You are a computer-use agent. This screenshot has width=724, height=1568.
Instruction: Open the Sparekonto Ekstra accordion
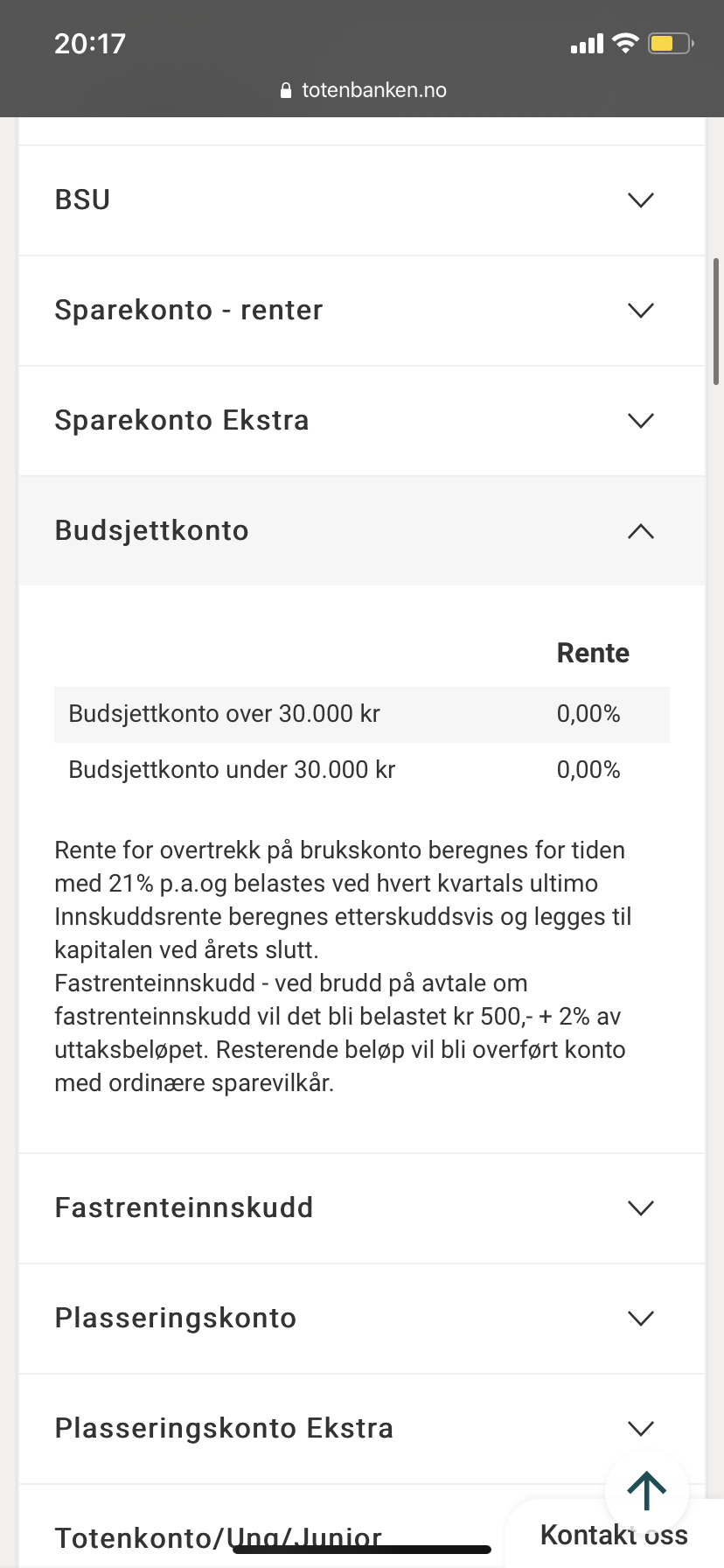[362, 421]
